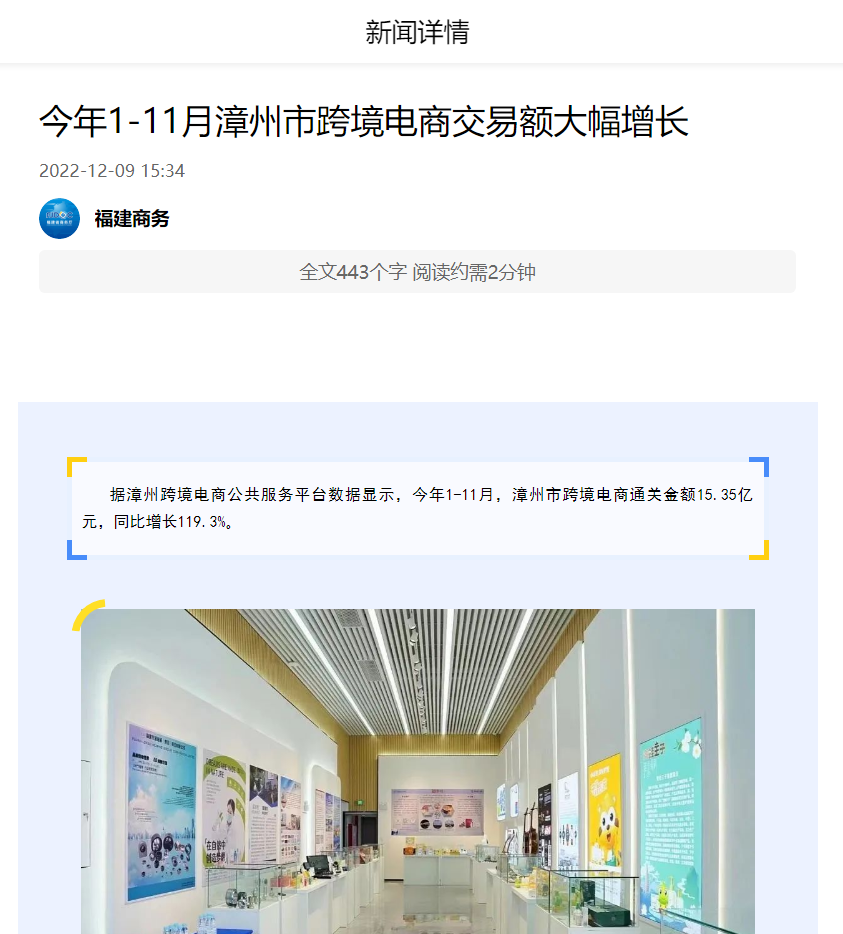View the exhibition hall photo
This screenshot has height=934, width=843.
coord(418,770)
